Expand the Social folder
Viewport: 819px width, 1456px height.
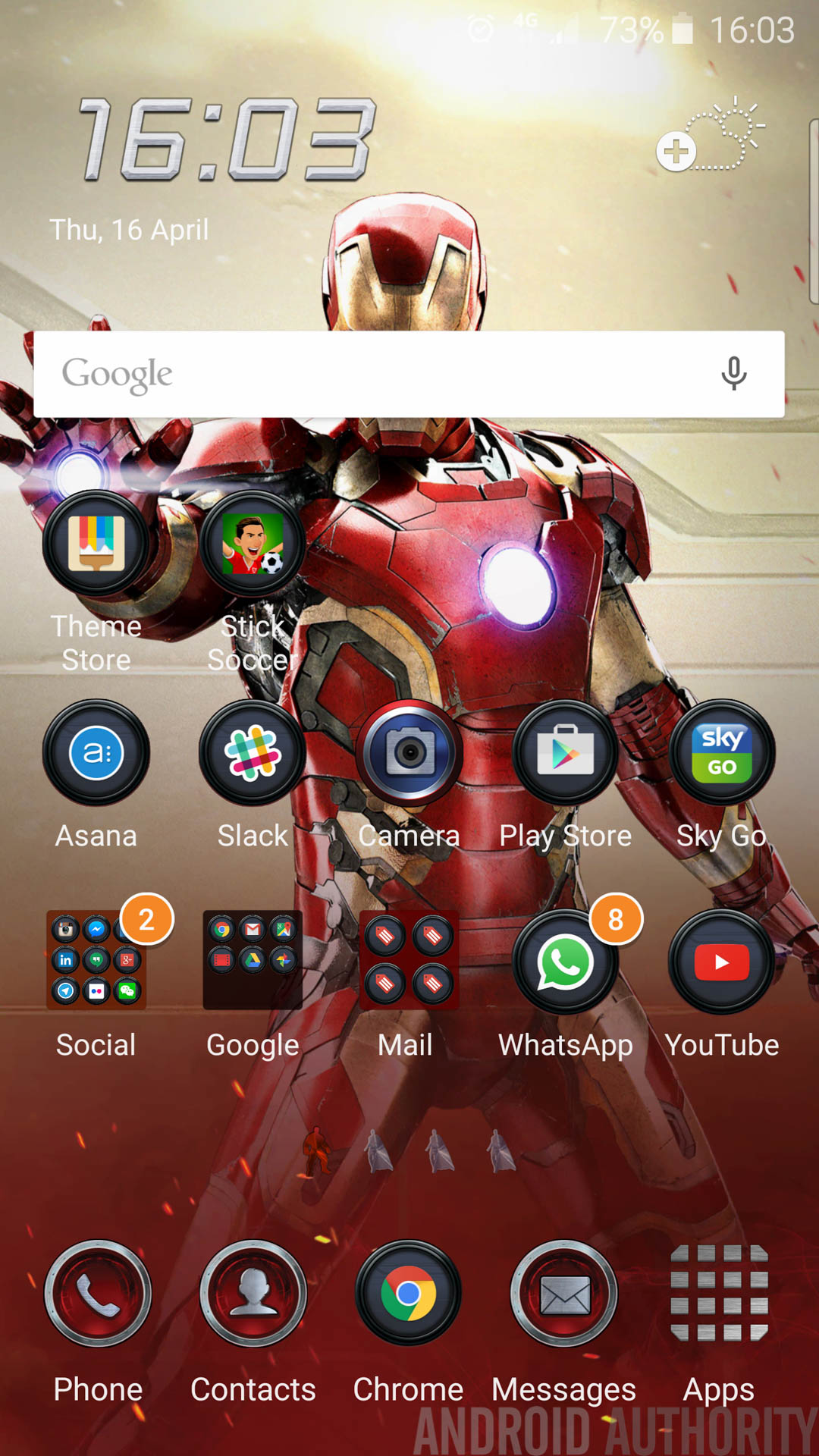pyautogui.click(x=96, y=960)
